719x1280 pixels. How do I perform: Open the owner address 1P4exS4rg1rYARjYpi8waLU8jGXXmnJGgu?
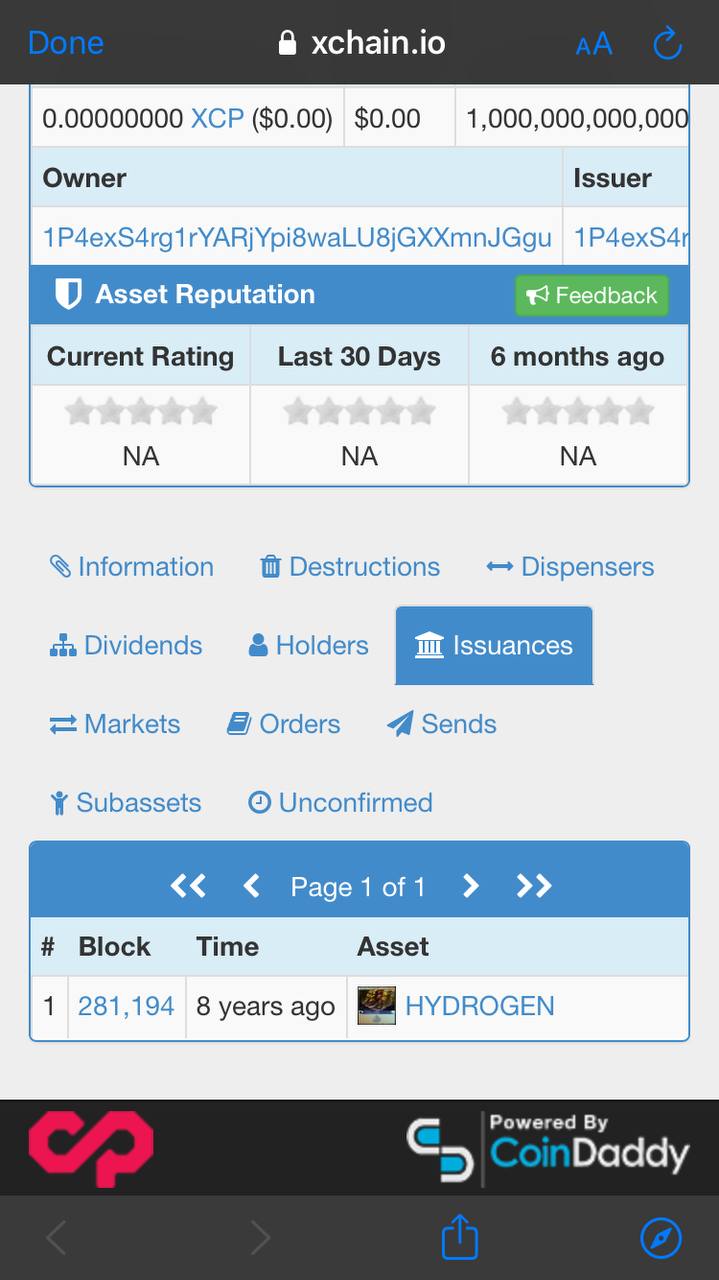(297, 238)
